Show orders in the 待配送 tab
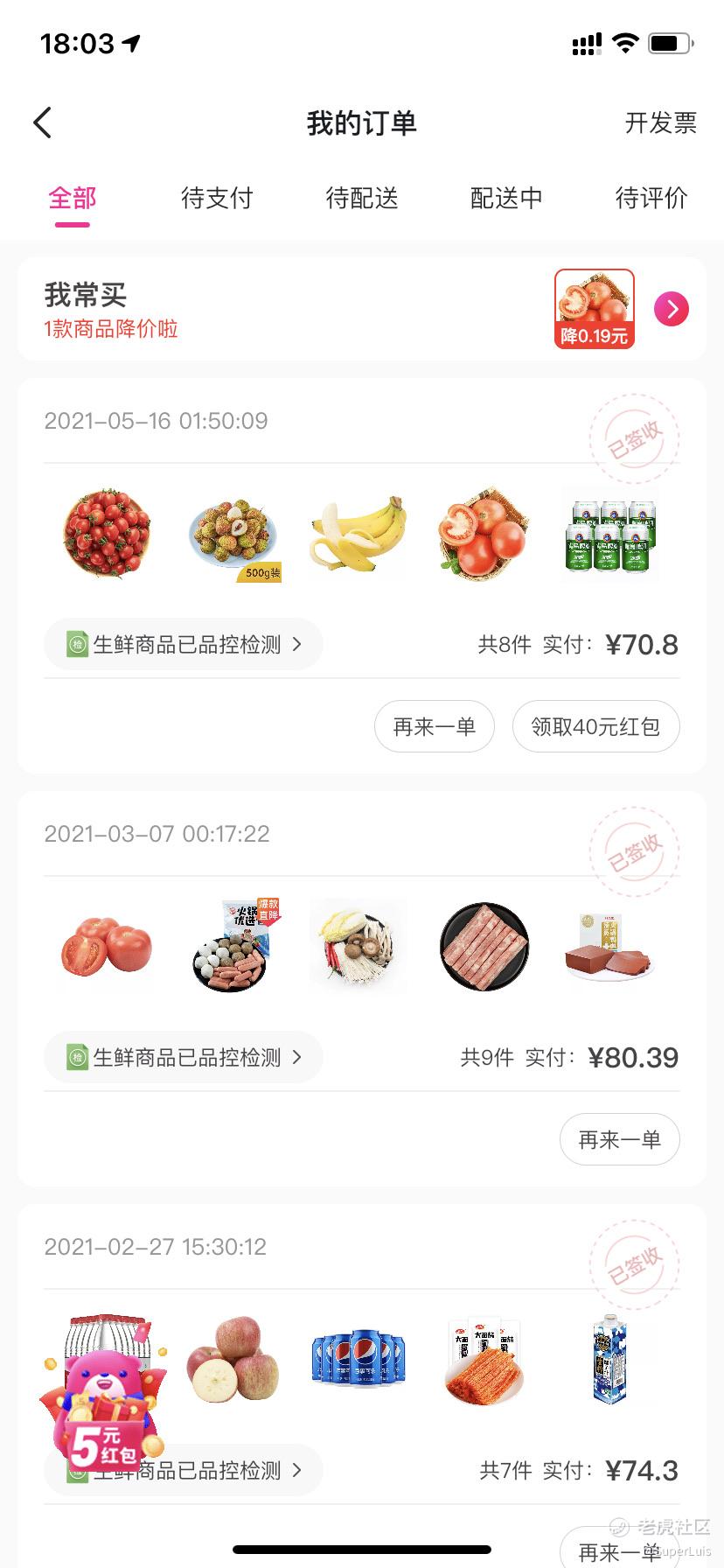This screenshot has width=724, height=1568. [362, 199]
